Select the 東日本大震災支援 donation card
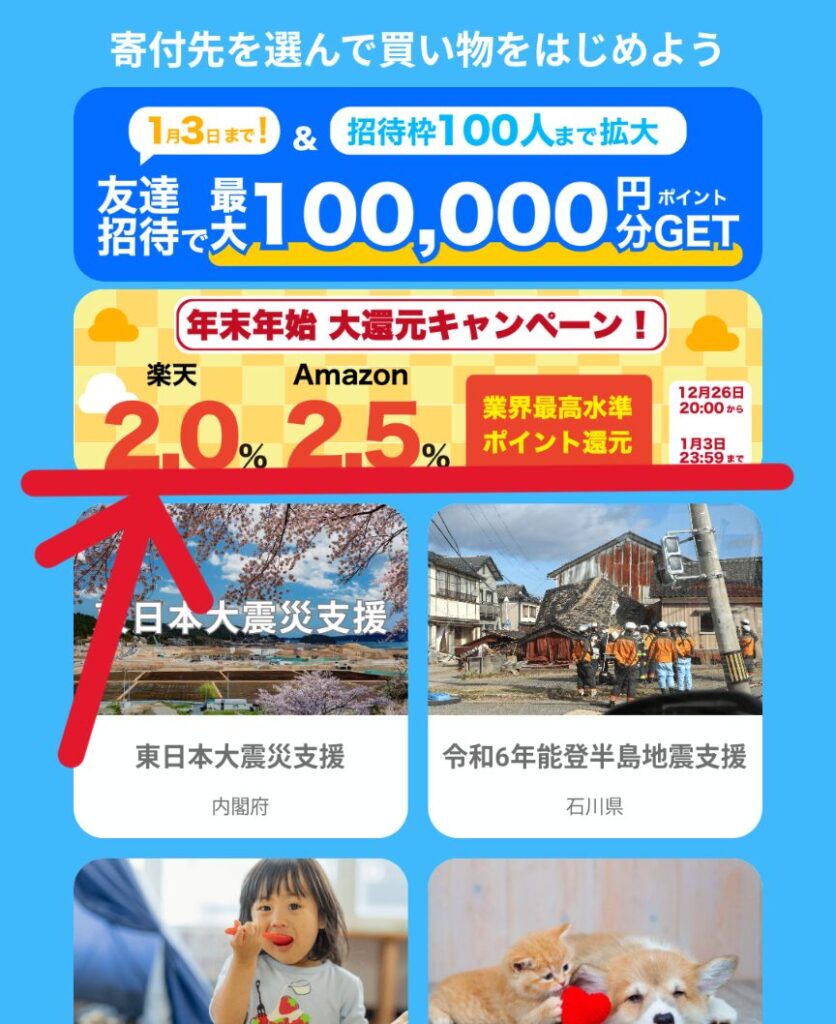Viewport: 836px width, 1024px height. (x=240, y=670)
